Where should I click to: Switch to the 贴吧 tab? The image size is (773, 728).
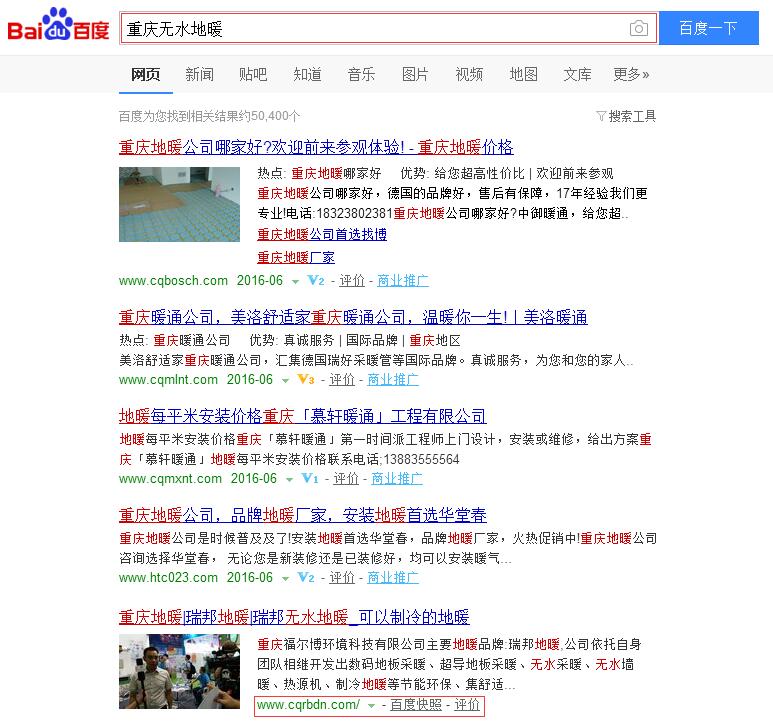tap(253, 75)
